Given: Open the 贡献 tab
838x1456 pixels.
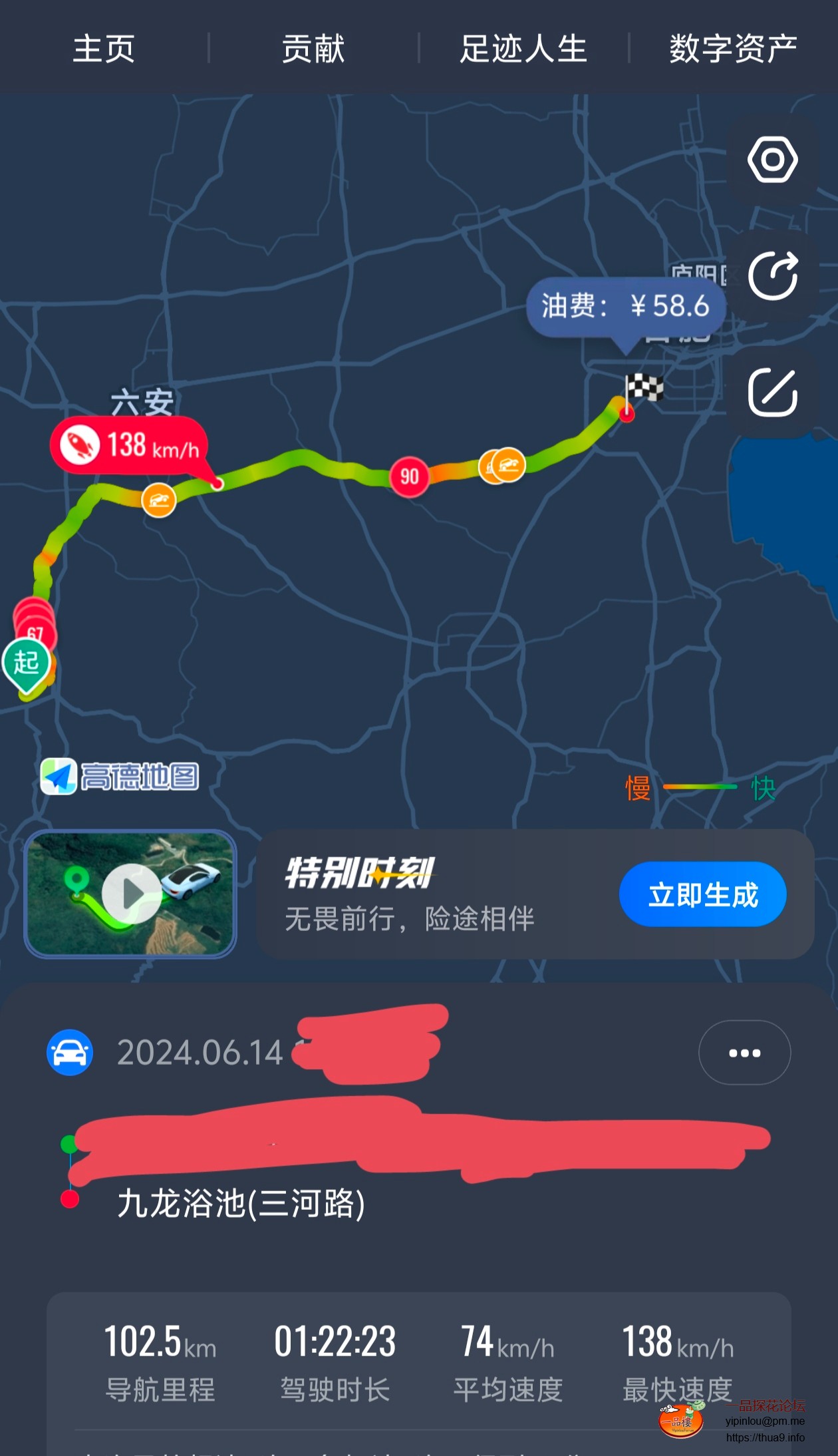Looking at the screenshot, I should (313, 49).
